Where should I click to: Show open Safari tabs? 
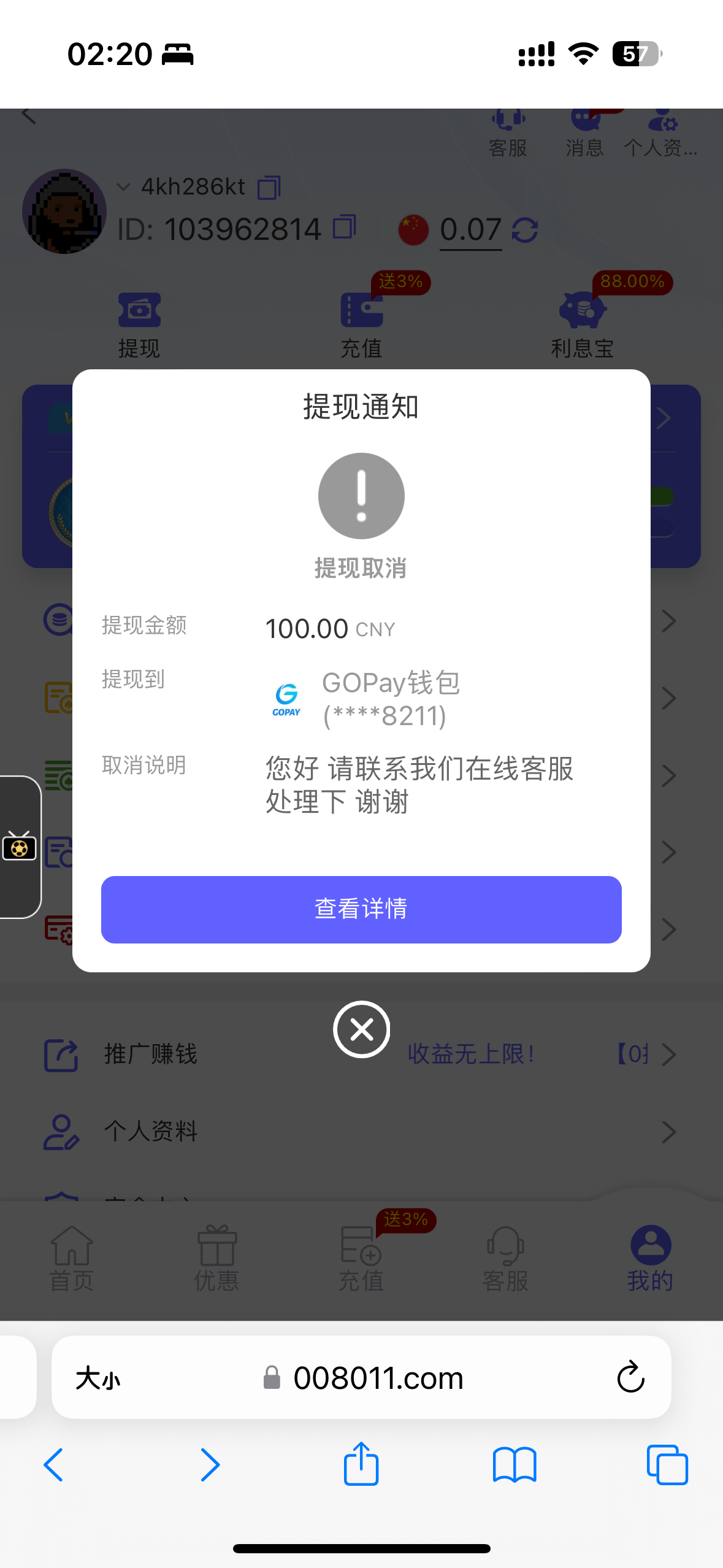pos(667,1464)
